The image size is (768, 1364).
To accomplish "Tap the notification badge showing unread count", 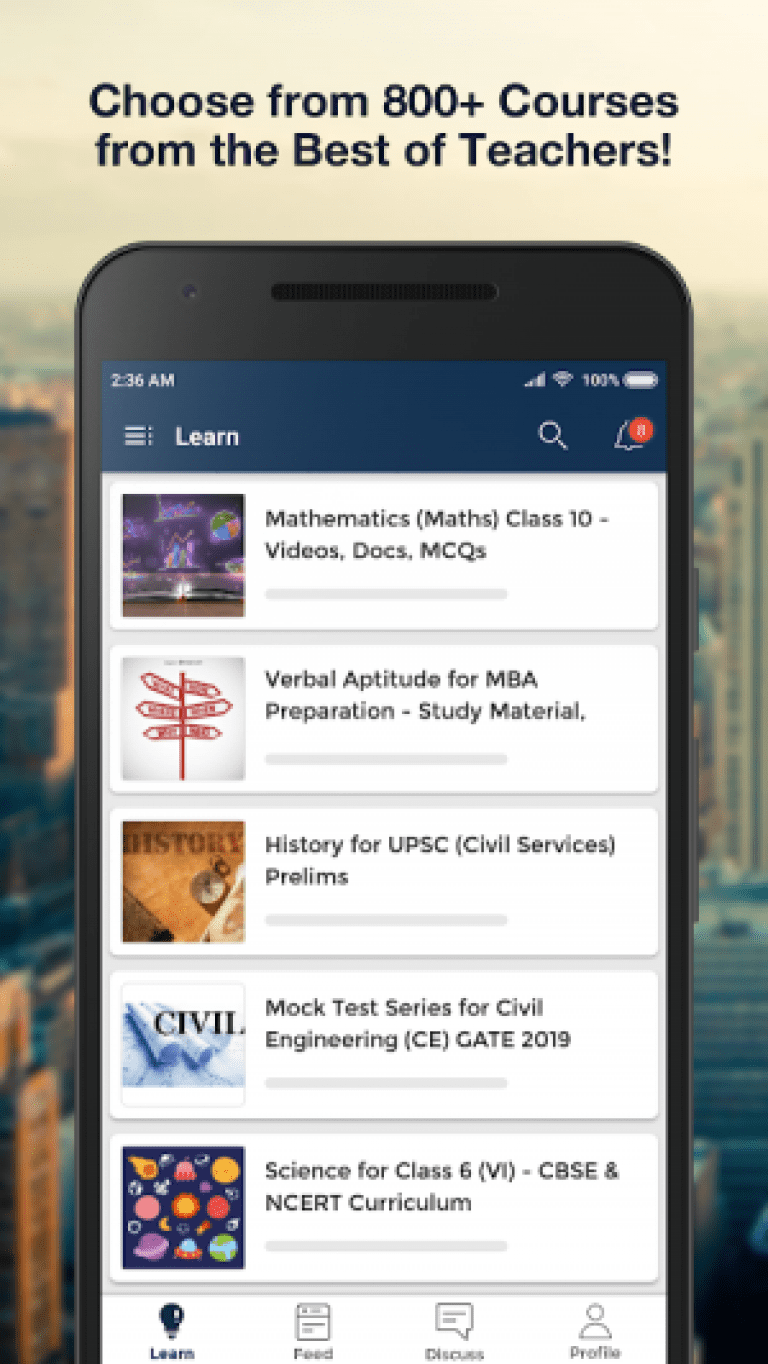I will point(641,429).
